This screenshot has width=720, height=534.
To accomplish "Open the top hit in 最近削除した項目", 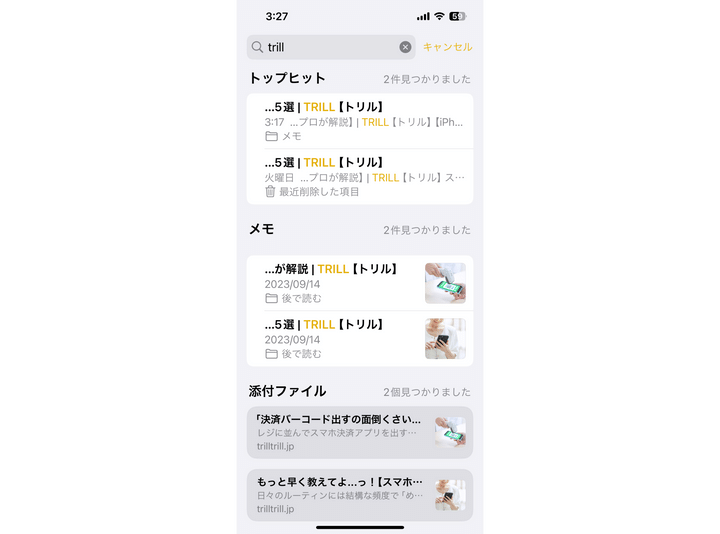I will [360, 176].
